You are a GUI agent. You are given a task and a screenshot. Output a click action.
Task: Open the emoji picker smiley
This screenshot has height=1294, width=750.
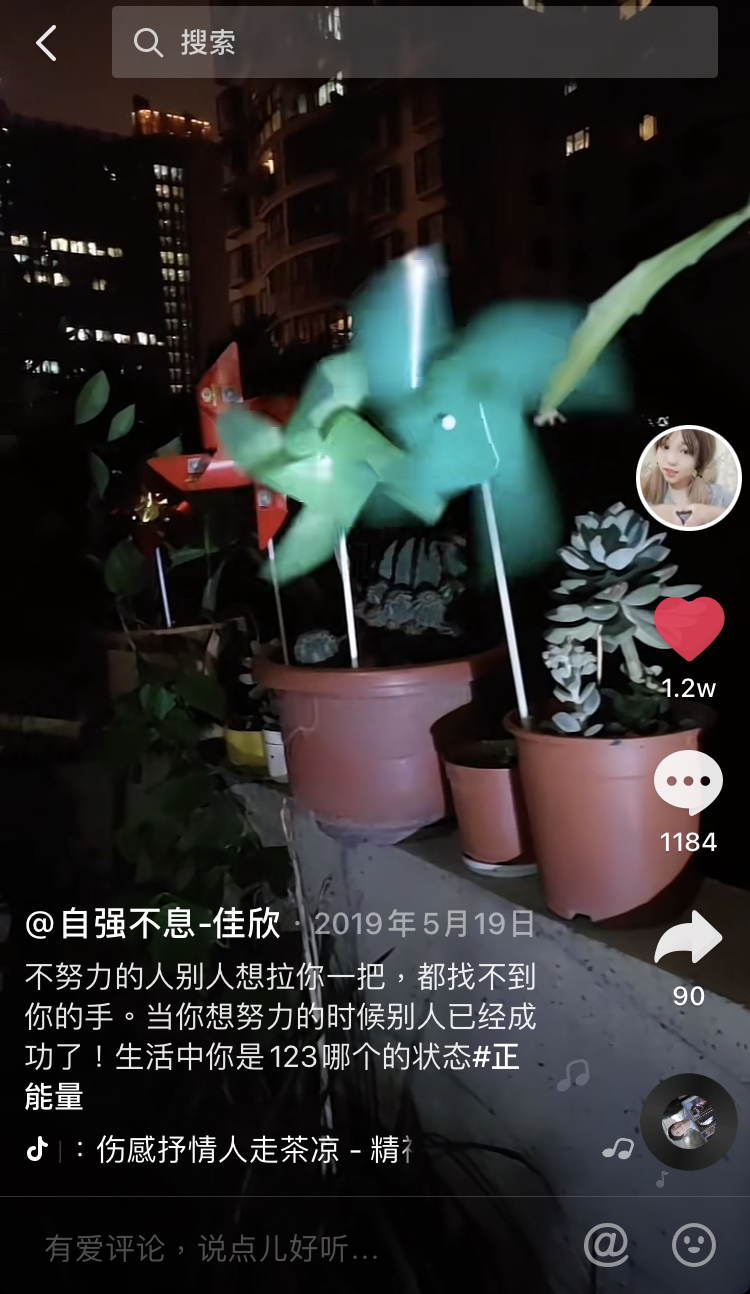[694, 1245]
